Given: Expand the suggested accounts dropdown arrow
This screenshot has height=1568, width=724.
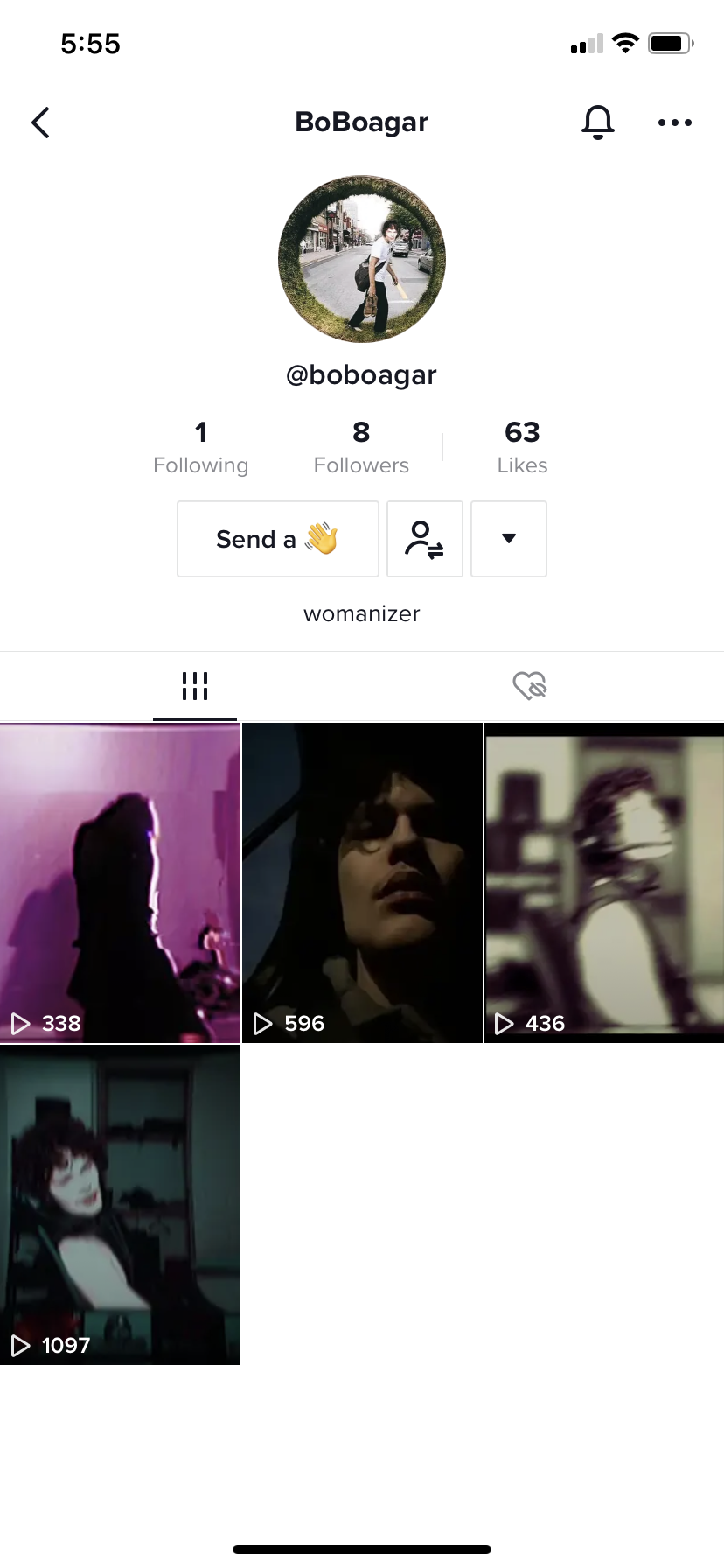Looking at the screenshot, I should 509,539.
